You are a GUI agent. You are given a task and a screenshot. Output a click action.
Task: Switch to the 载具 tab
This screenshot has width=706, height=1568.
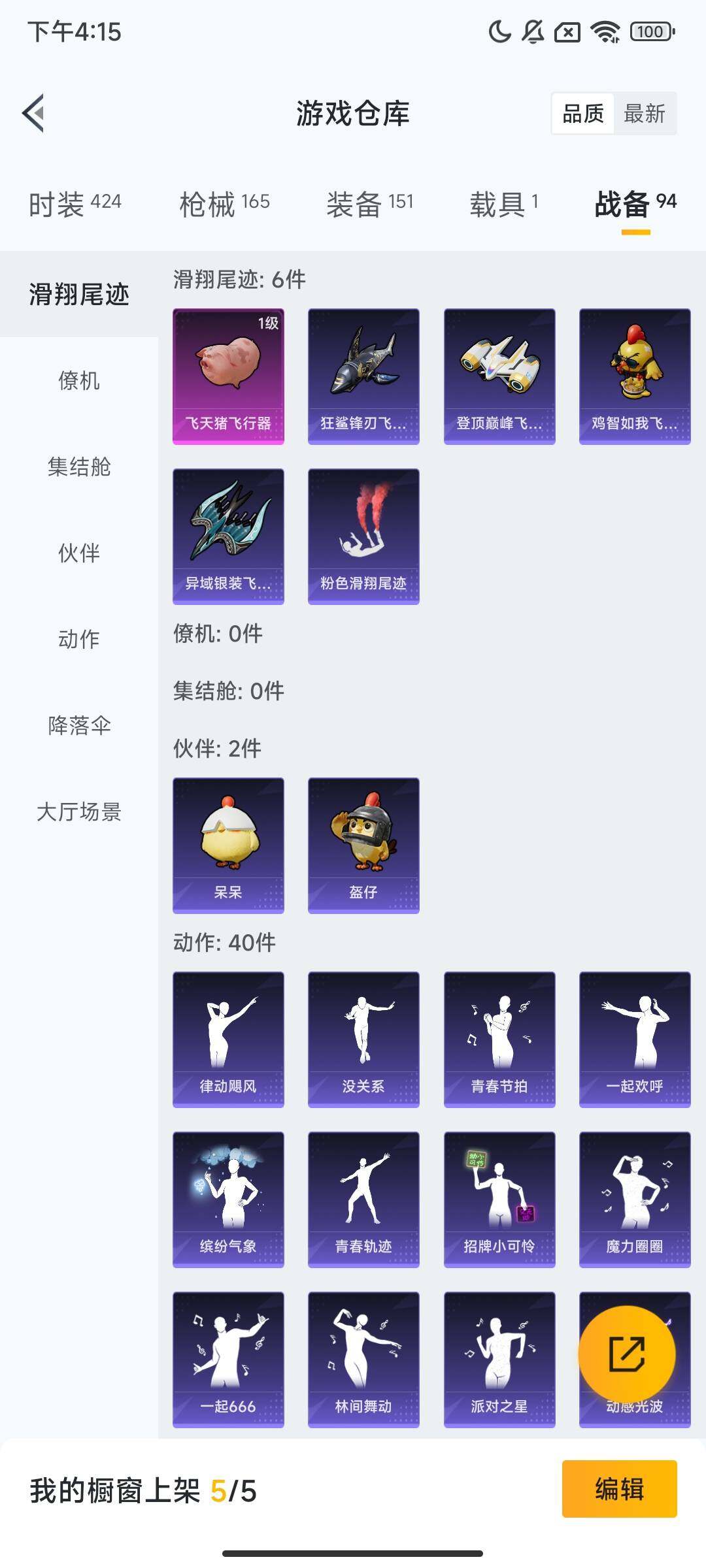coord(503,203)
